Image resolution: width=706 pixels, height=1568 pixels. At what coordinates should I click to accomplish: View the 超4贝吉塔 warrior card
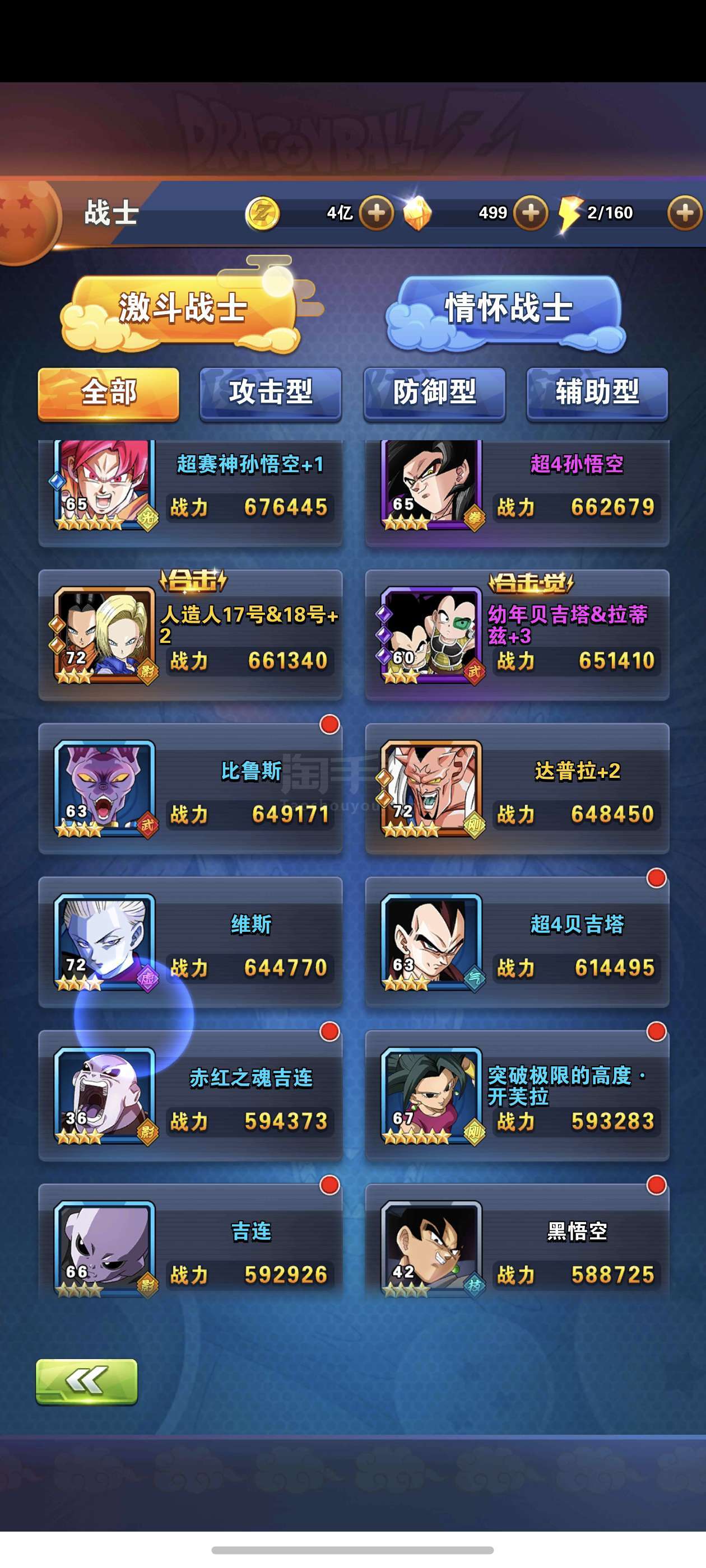click(517, 941)
